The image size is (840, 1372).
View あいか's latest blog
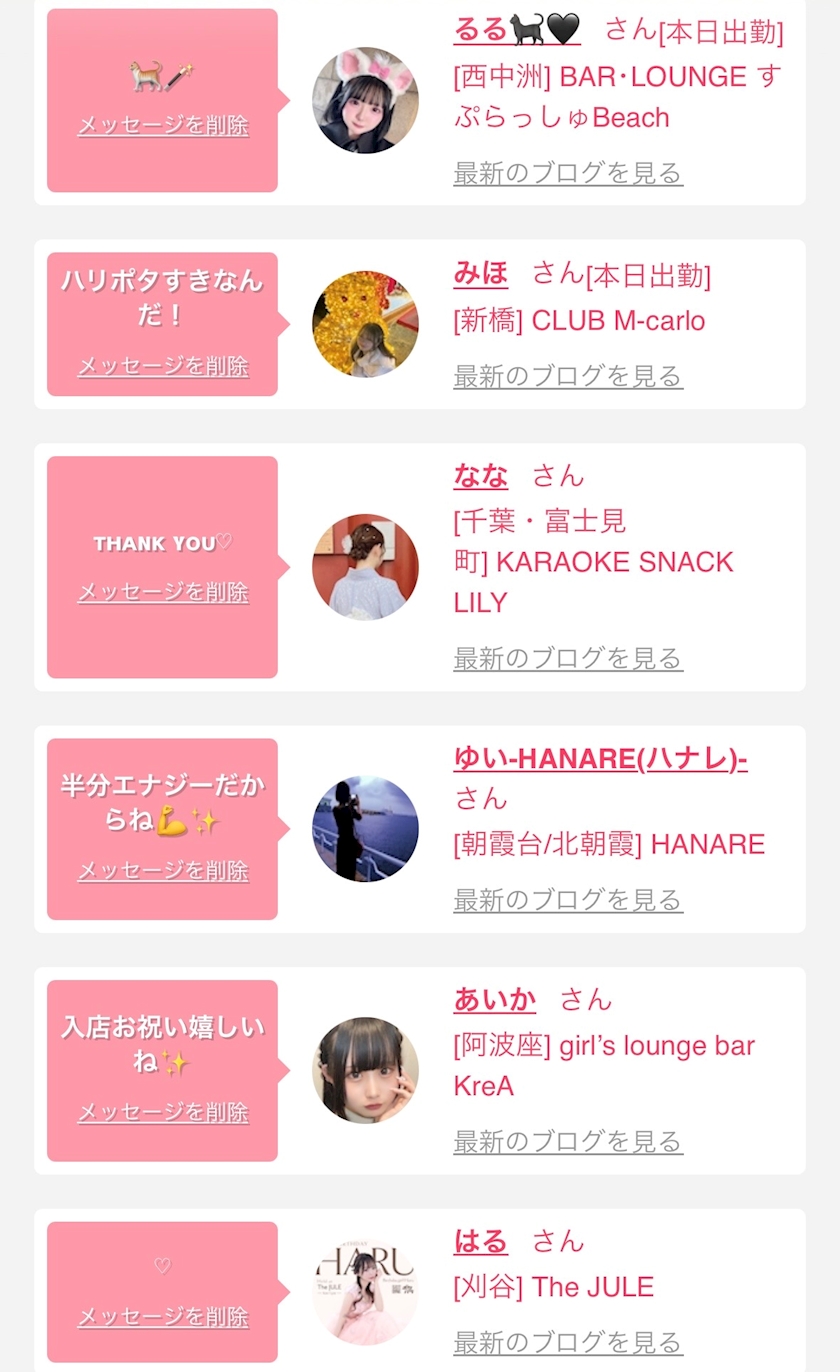click(x=568, y=1141)
